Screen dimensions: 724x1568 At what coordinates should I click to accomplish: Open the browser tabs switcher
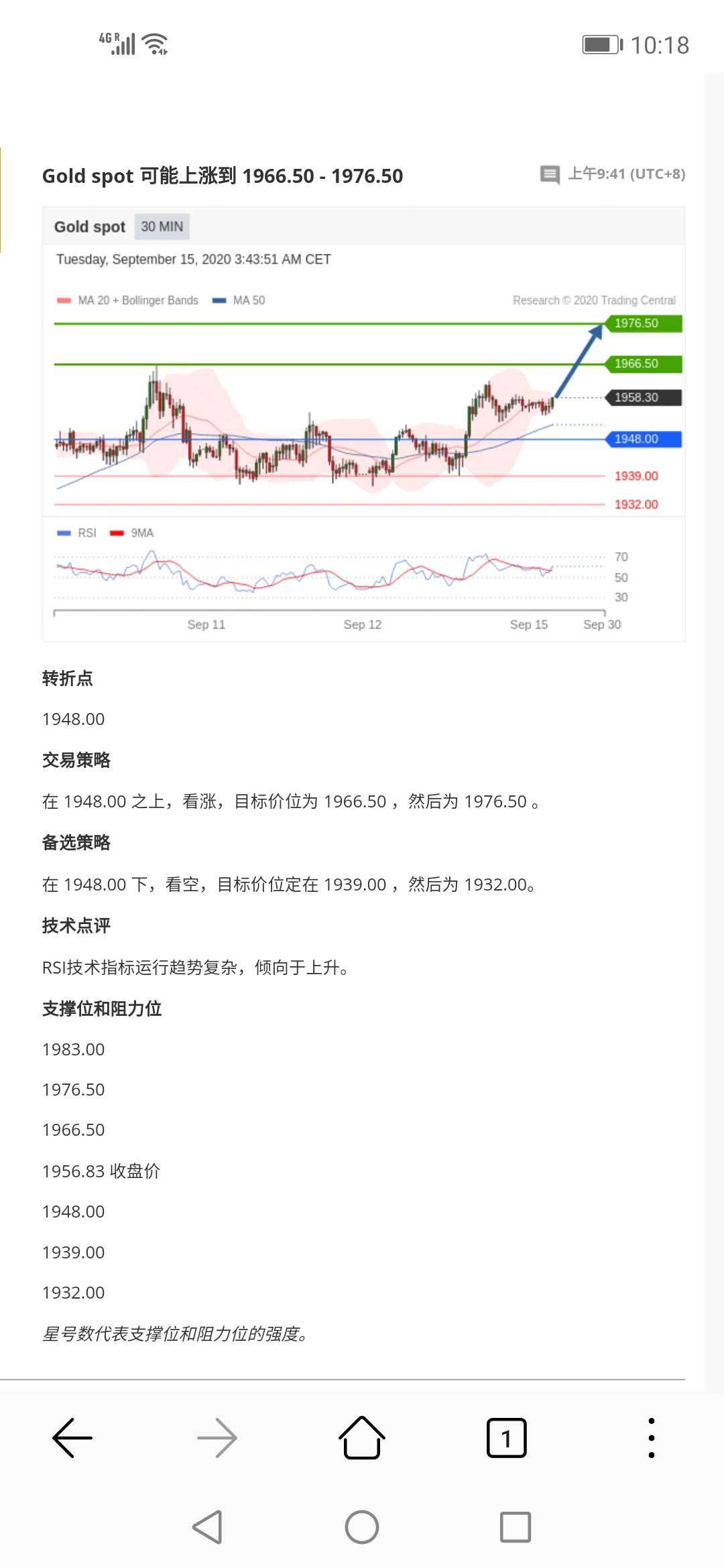pos(506,1438)
